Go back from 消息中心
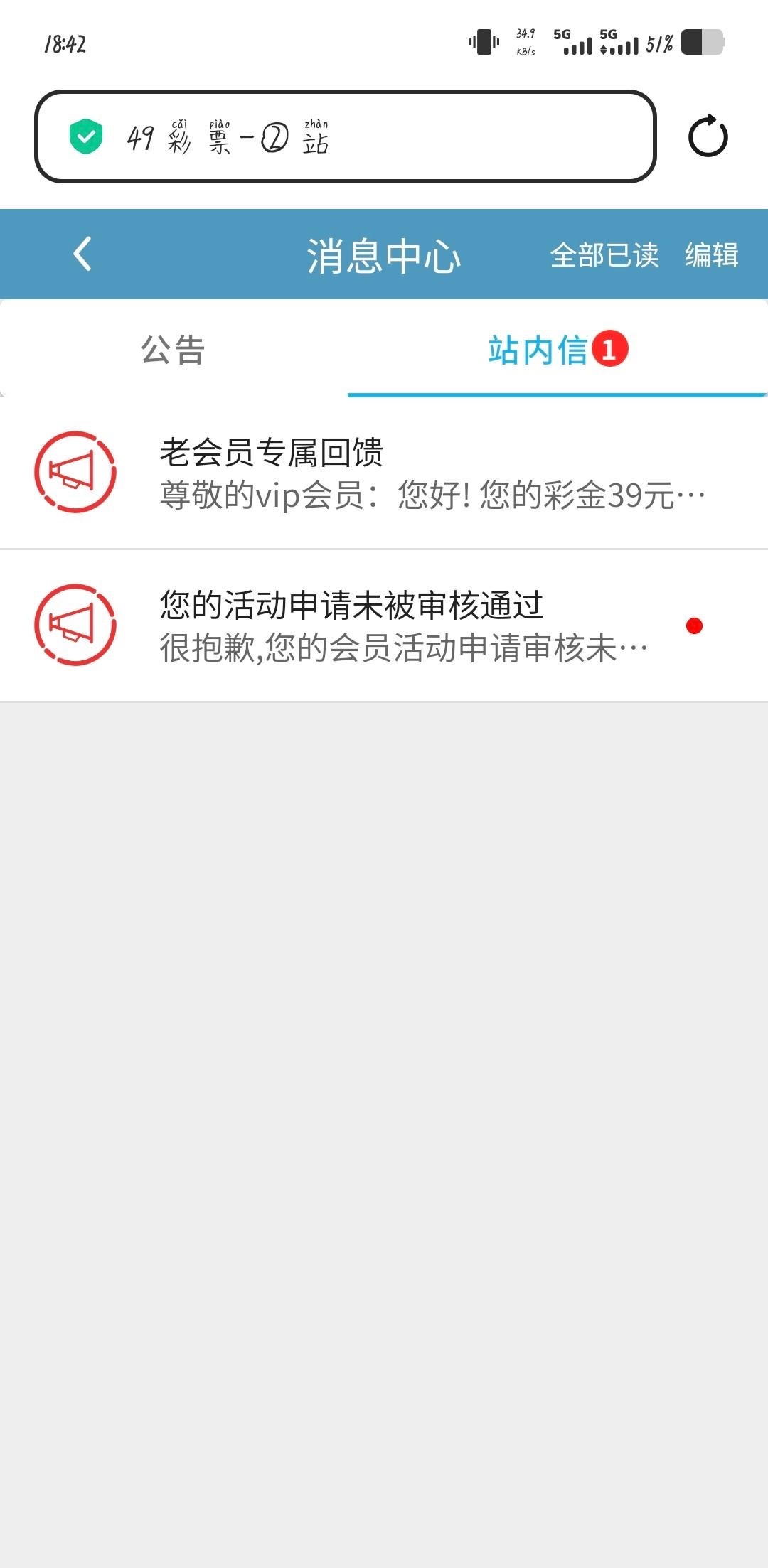 click(x=82, y=254)
